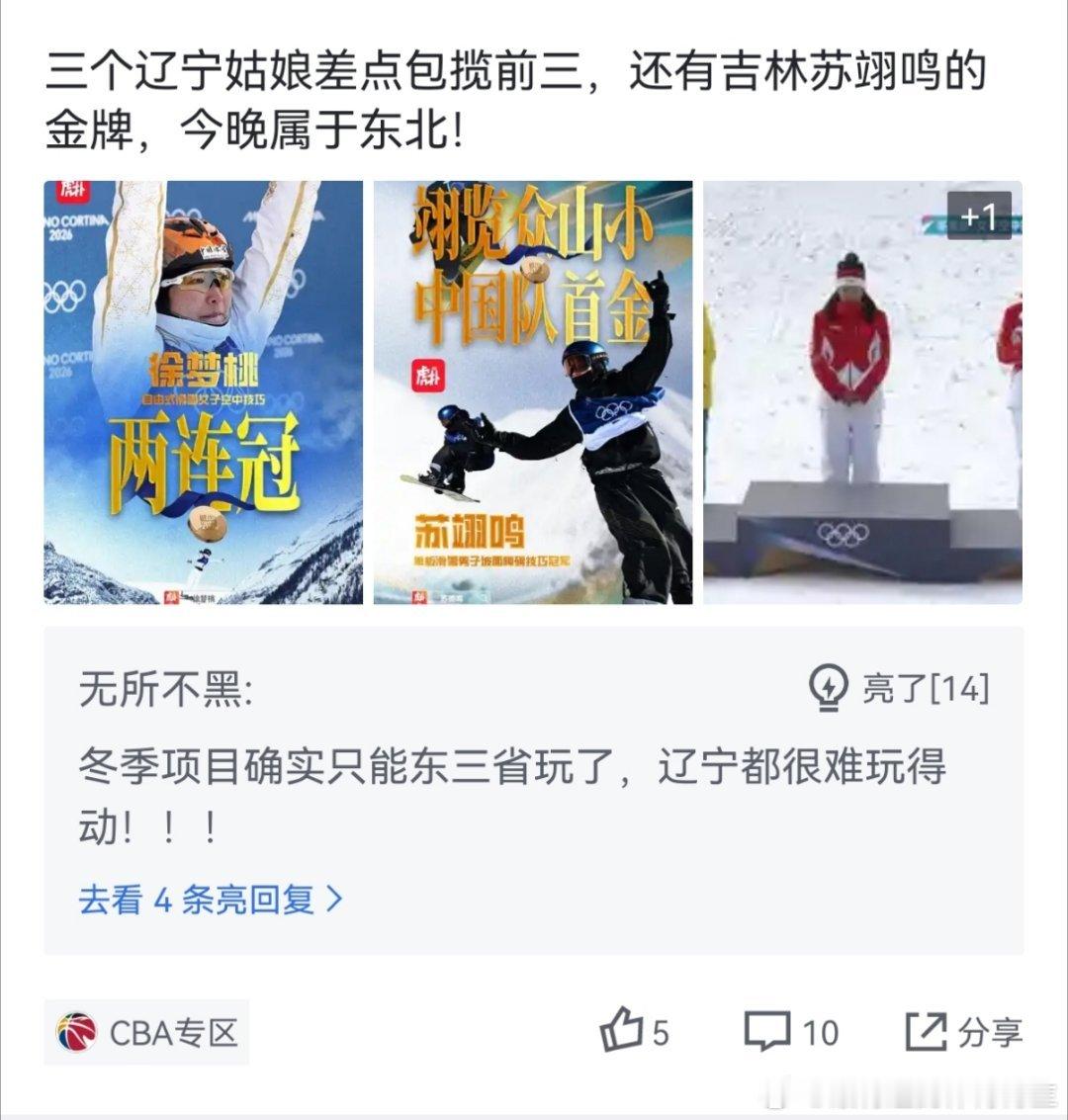Click the CBA专区 basketball logo icon
The image size is (1068, 1120).
click(x=76, y=1033)
